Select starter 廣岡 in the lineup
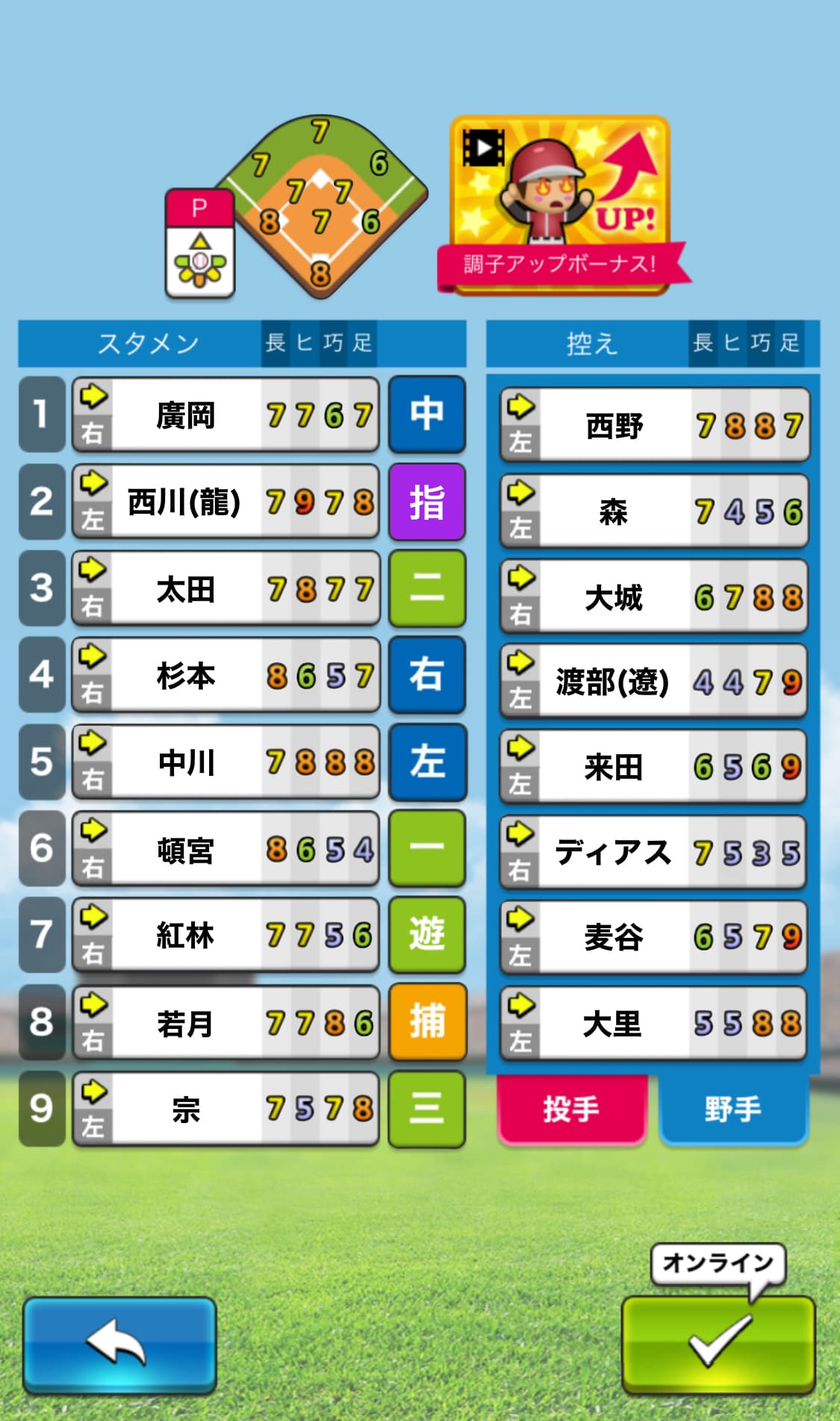 point(225,415)
